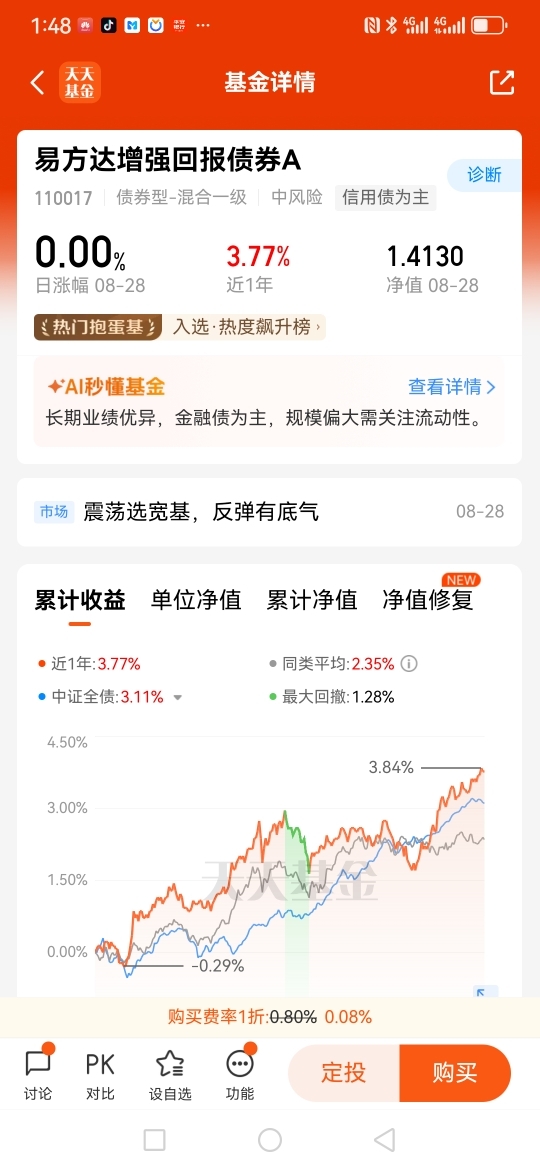Tap the 定投 button
Image resolution: width=540 pixels, height=1170 pixels.
point(344,1073)
